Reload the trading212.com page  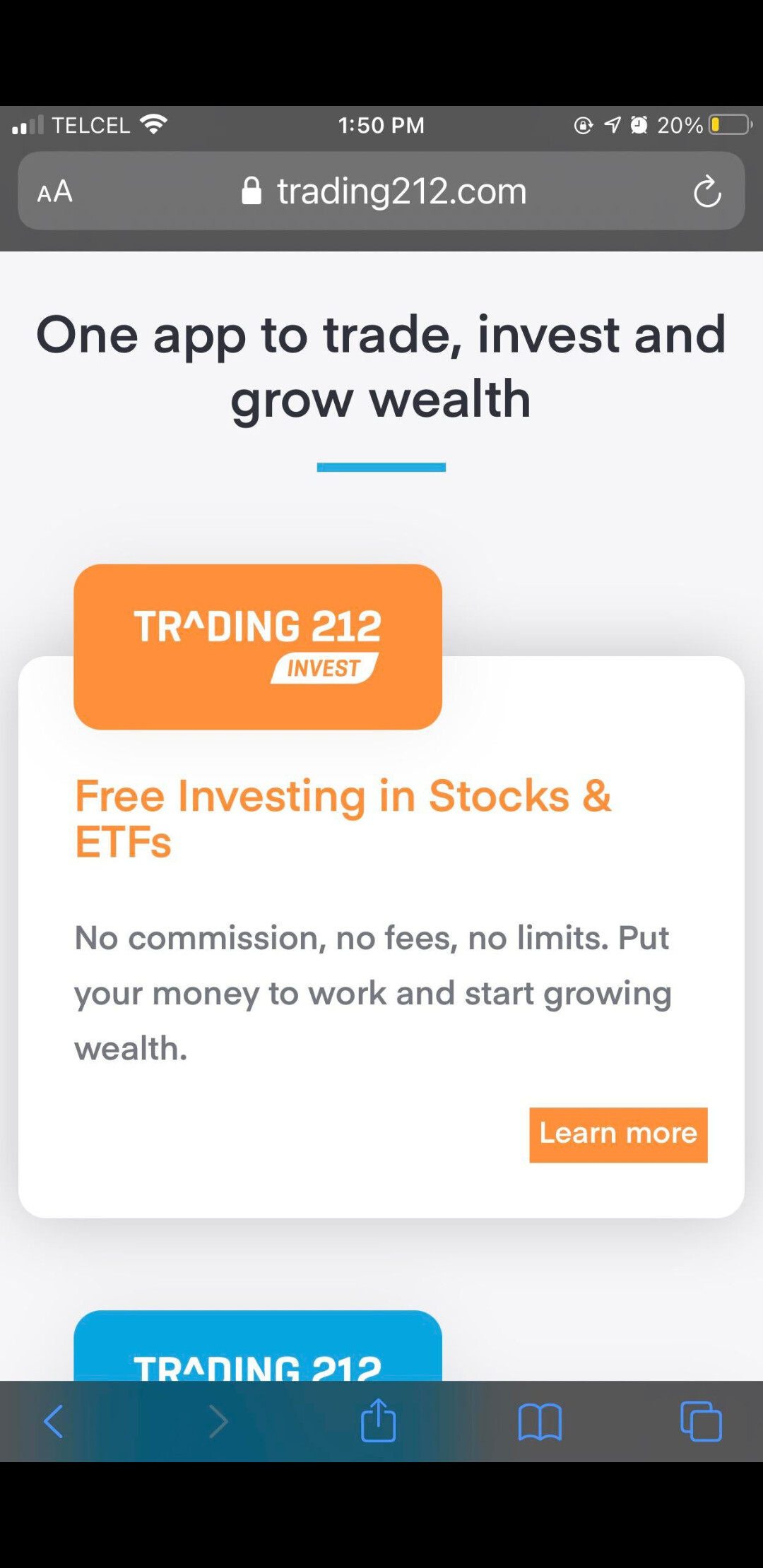click(706, 191)
